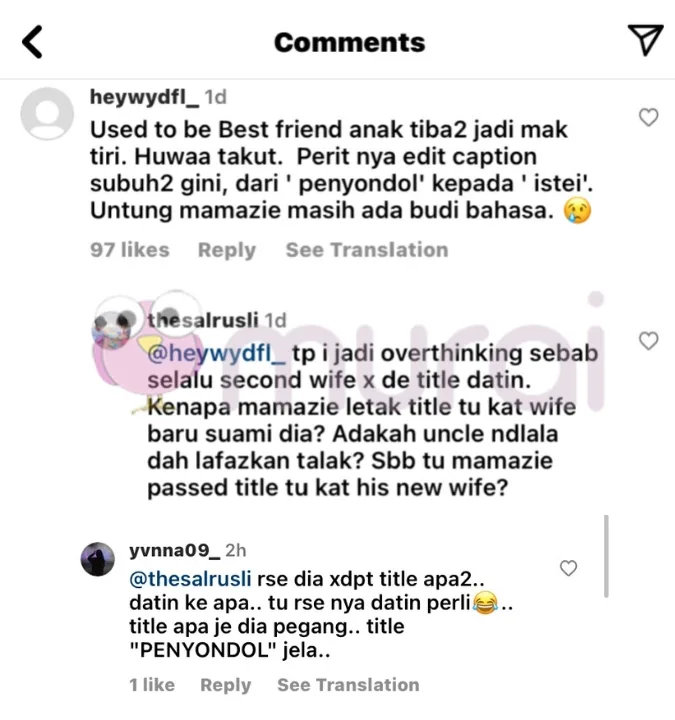675x720 pixels.
Task: Reply to heywydfl_'s comment
Action: pyautogui.click(x=226, y=250)
